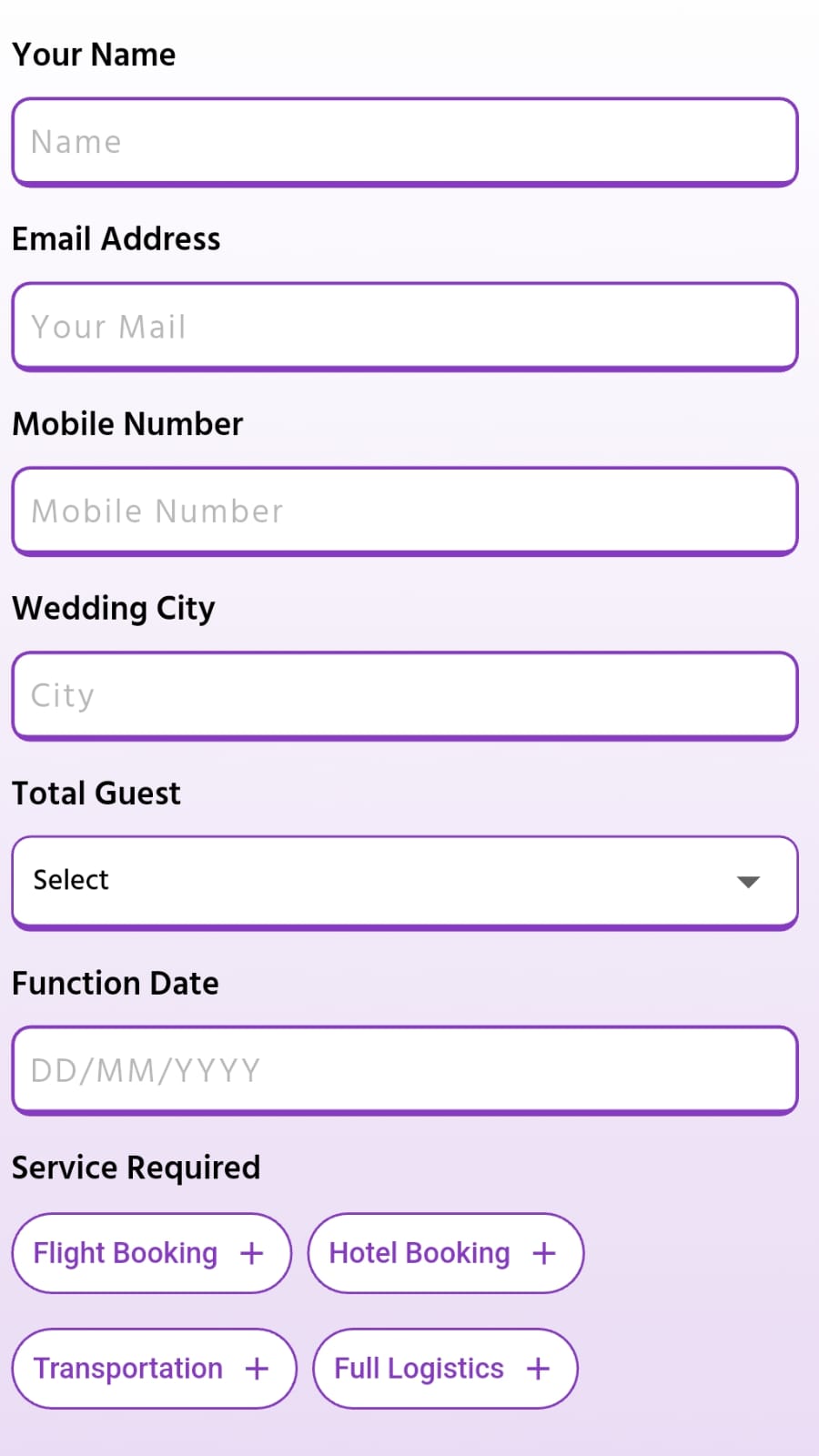Click the Email Address label
Image resolution: width=819 pixels, height=1456 pixels.
(116, 239)
